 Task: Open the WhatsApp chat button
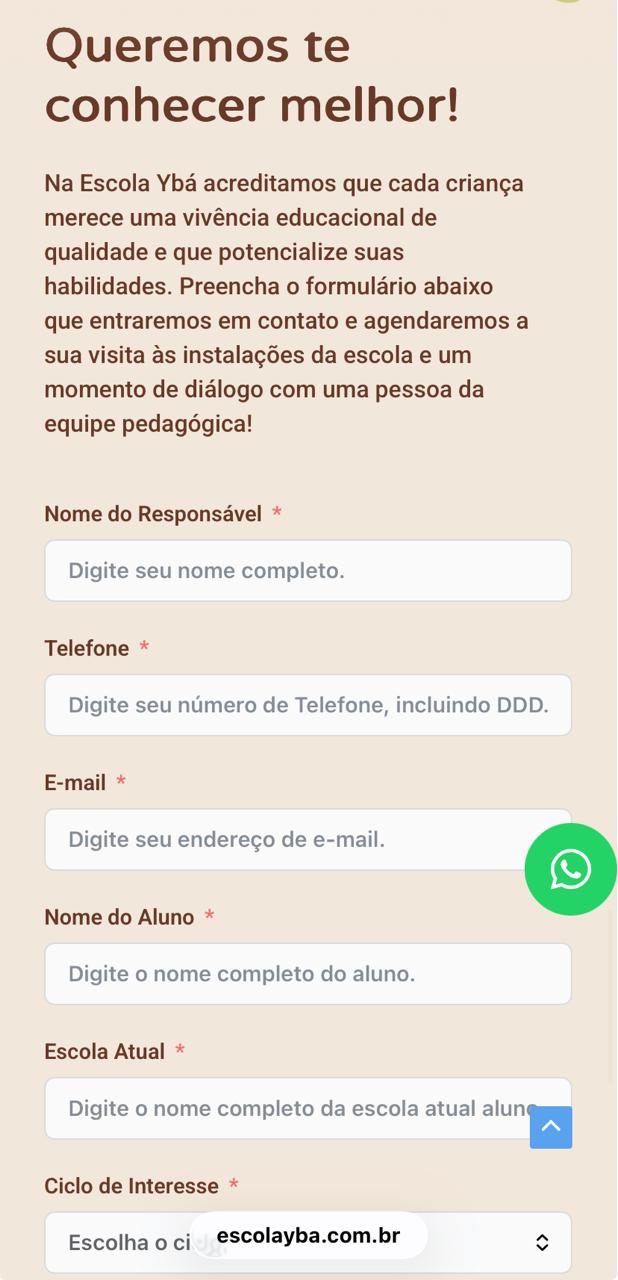click(570, 870)
